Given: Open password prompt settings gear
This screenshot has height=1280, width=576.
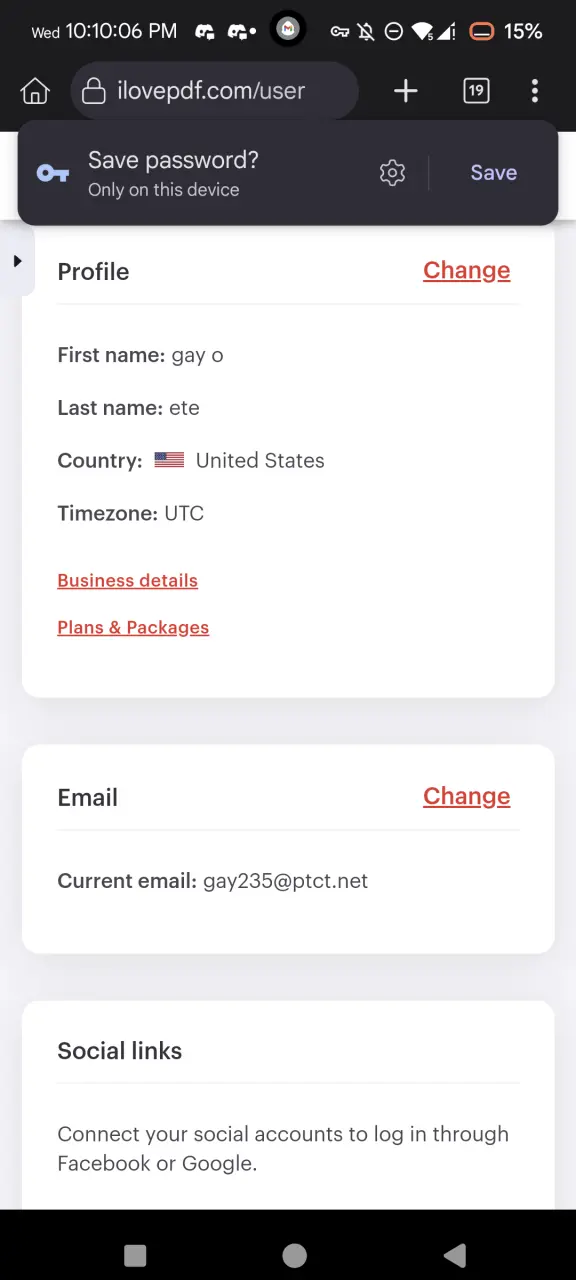Looking at the screenshot, I should pyautogui.click(x=392, y=173).
